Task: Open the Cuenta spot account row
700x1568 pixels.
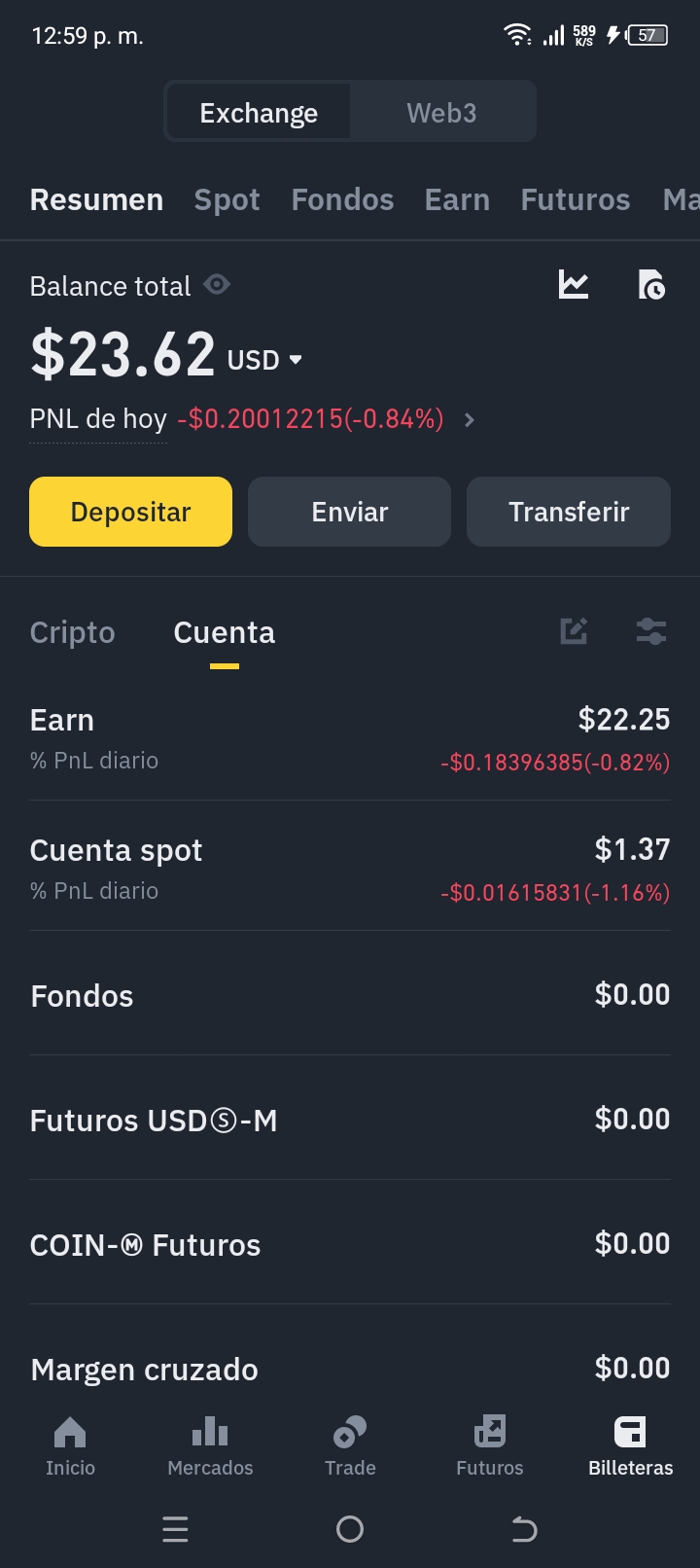Action: [350, 867]
